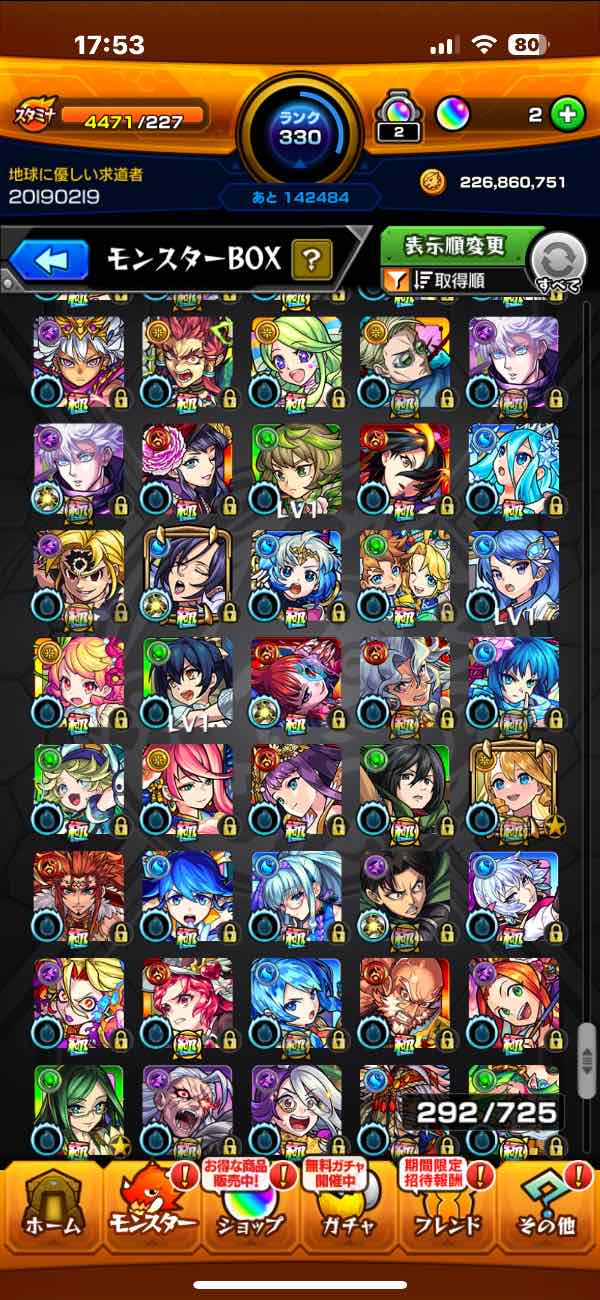Select the gold-framed sleeping dark-haired monster

click(x=187, y=573)
